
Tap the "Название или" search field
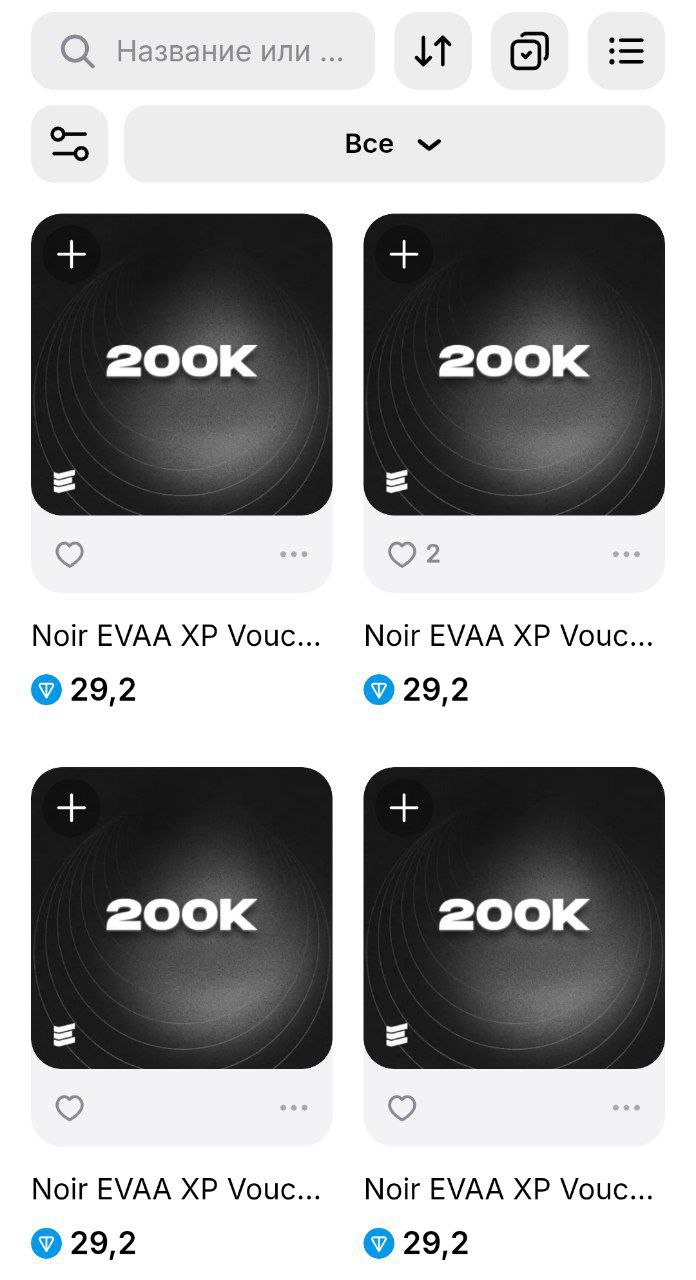(228, 51)
